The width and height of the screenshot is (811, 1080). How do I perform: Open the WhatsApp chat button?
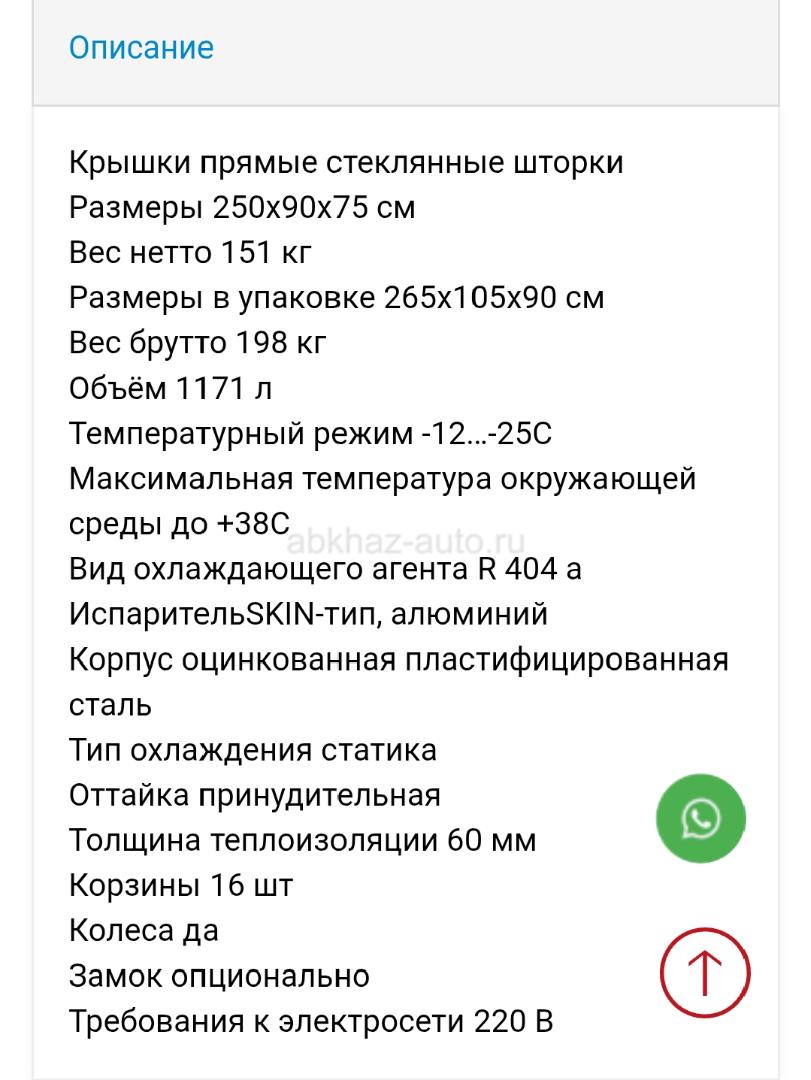pos(700,820)
